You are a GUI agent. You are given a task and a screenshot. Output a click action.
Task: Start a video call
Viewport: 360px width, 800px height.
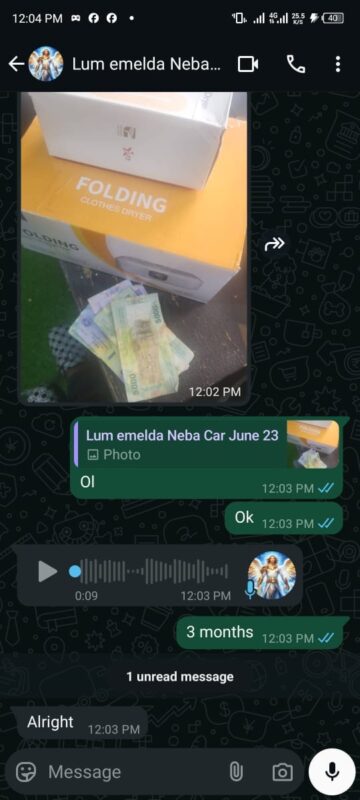tap(248, 64)
